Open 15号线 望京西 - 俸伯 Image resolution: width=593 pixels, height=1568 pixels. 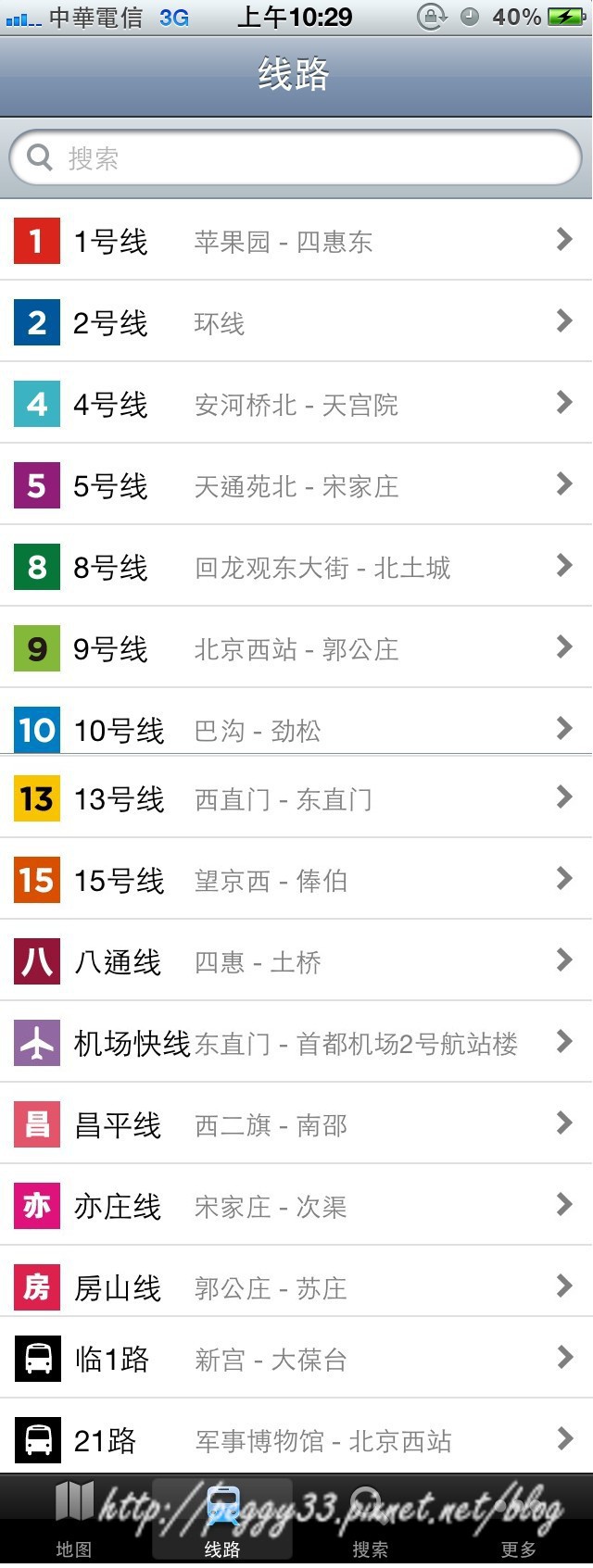pos(296,880)
